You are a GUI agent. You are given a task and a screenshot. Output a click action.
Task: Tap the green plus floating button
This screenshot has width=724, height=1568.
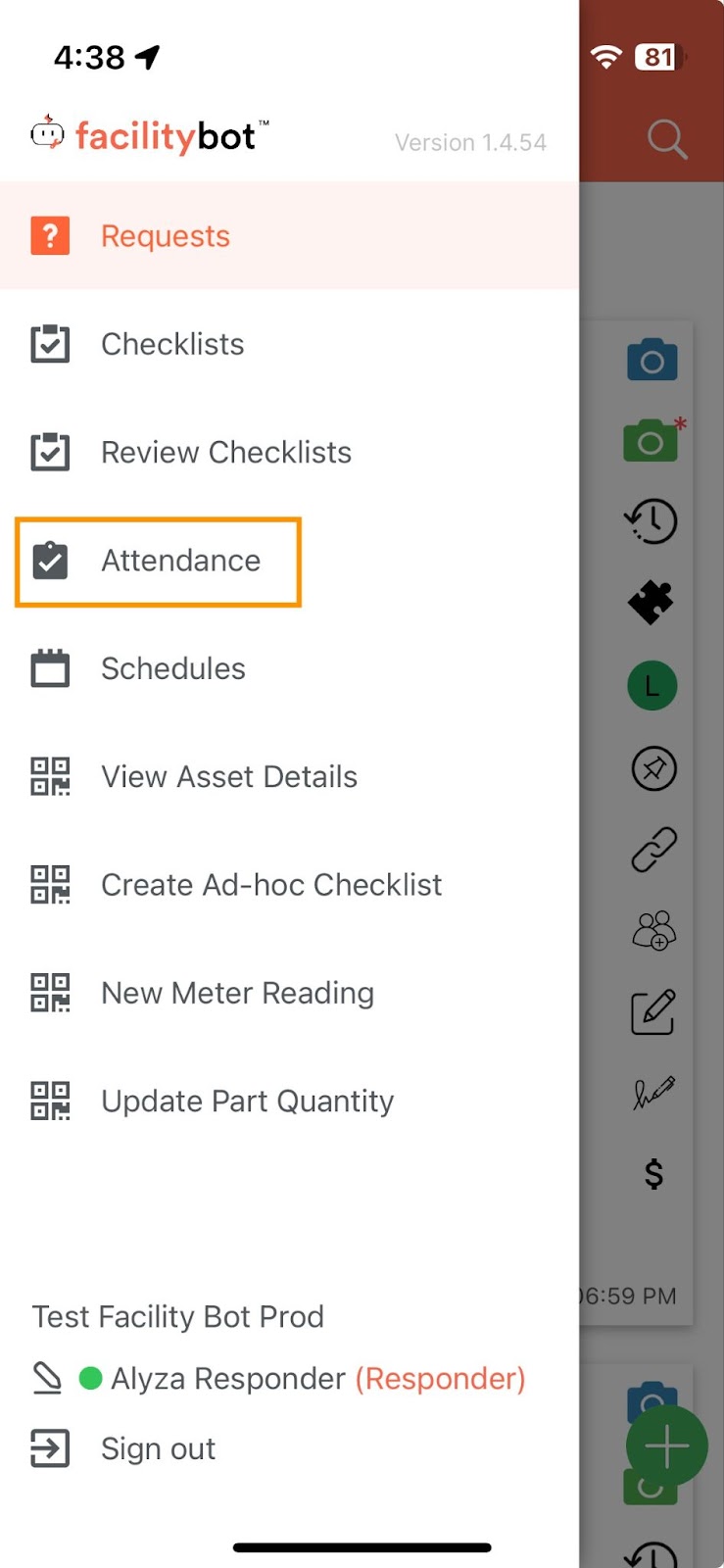coord(667,1446)
